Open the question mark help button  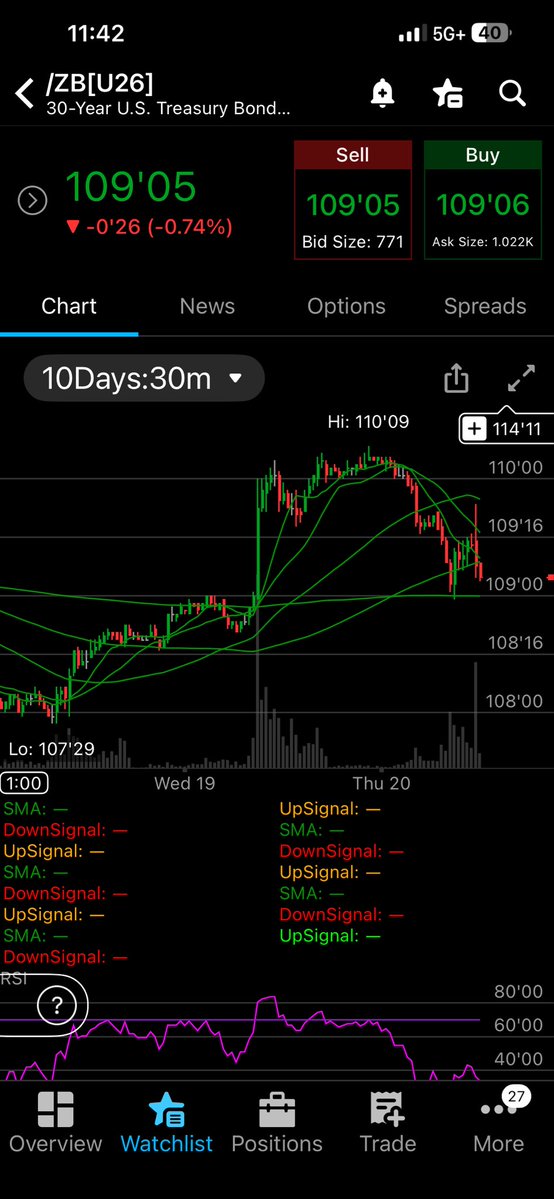[57, 1006]
